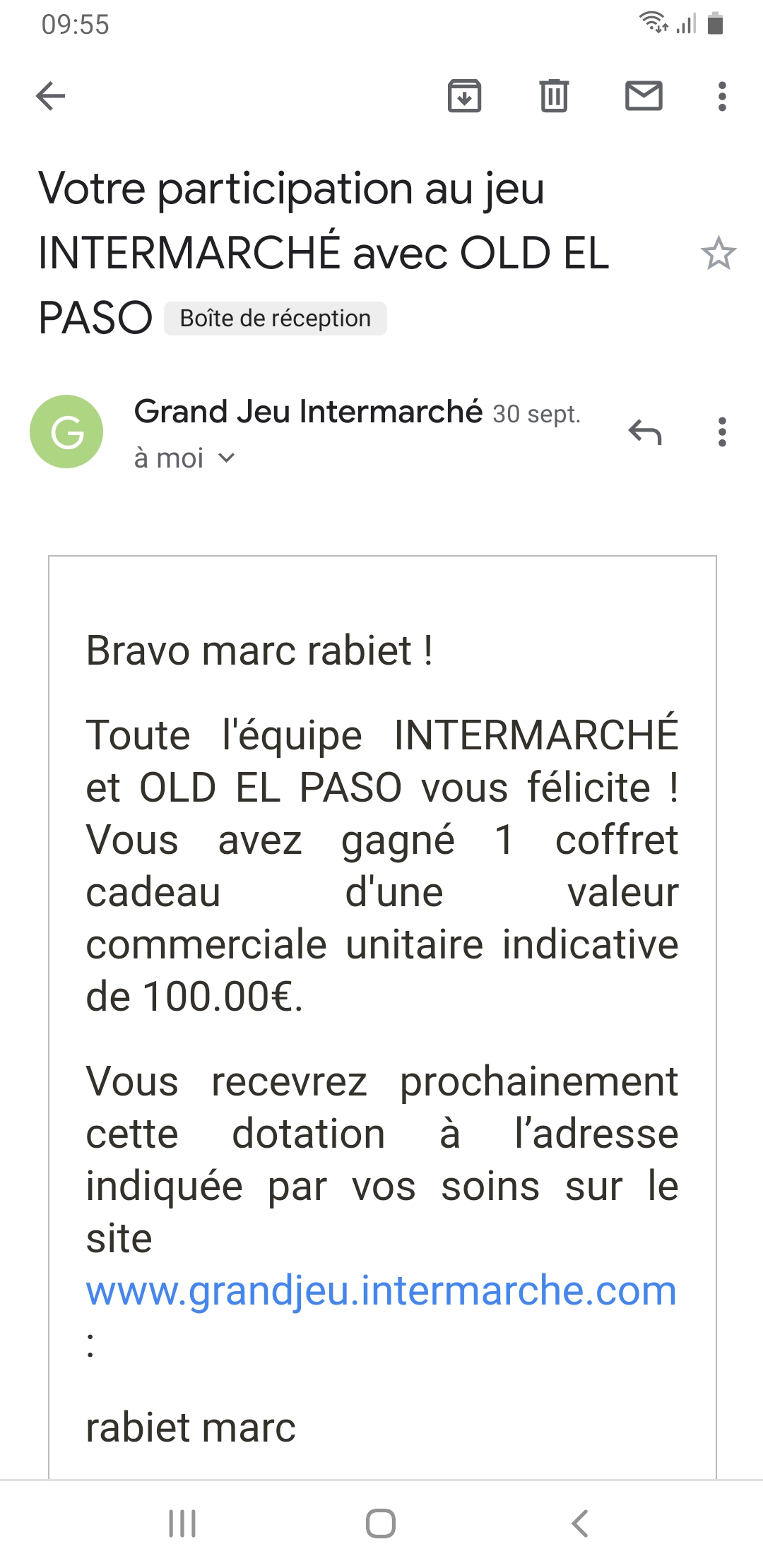Show recent apps from navigation bar
This screenshot has width=763, height=1568.
(x=182, y=1524)
